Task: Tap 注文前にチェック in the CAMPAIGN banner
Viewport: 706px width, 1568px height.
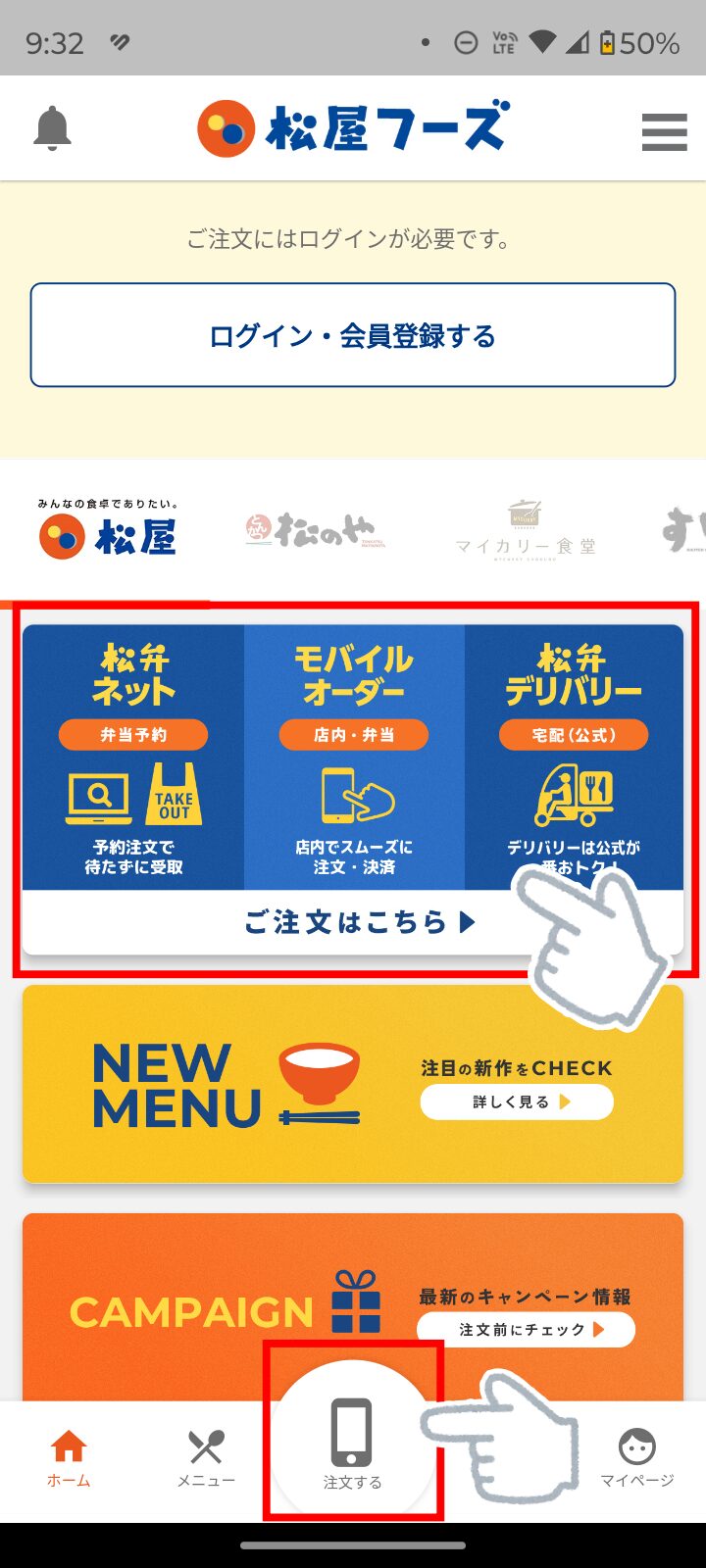Action: [526, 1330]
